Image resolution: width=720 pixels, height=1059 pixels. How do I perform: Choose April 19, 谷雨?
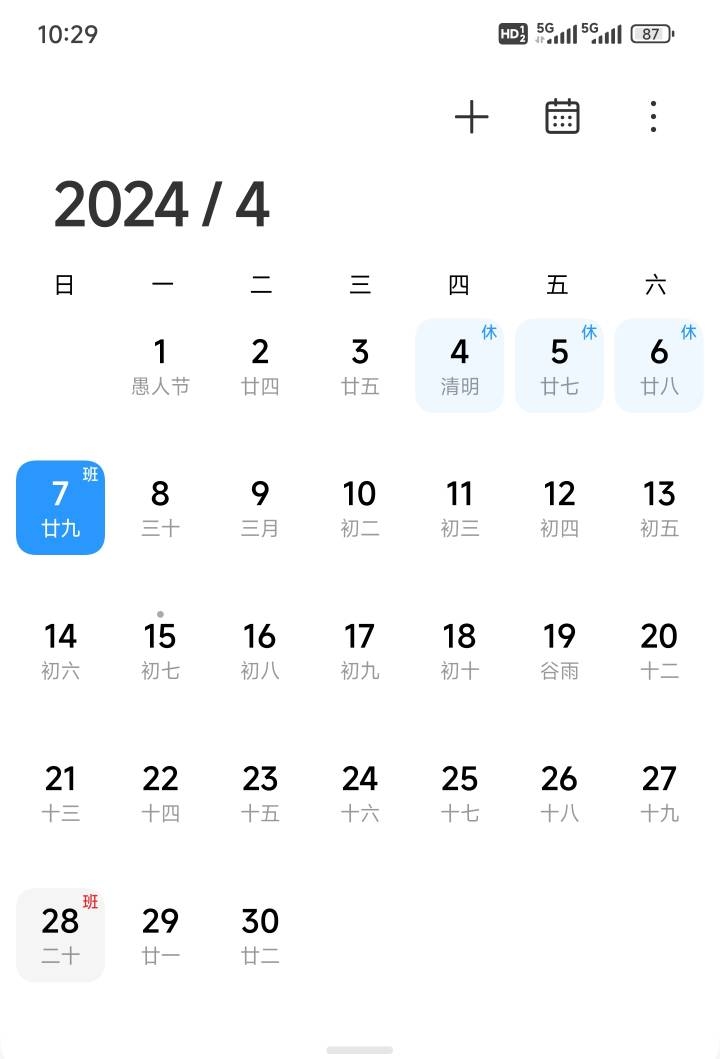click(559, 650)
